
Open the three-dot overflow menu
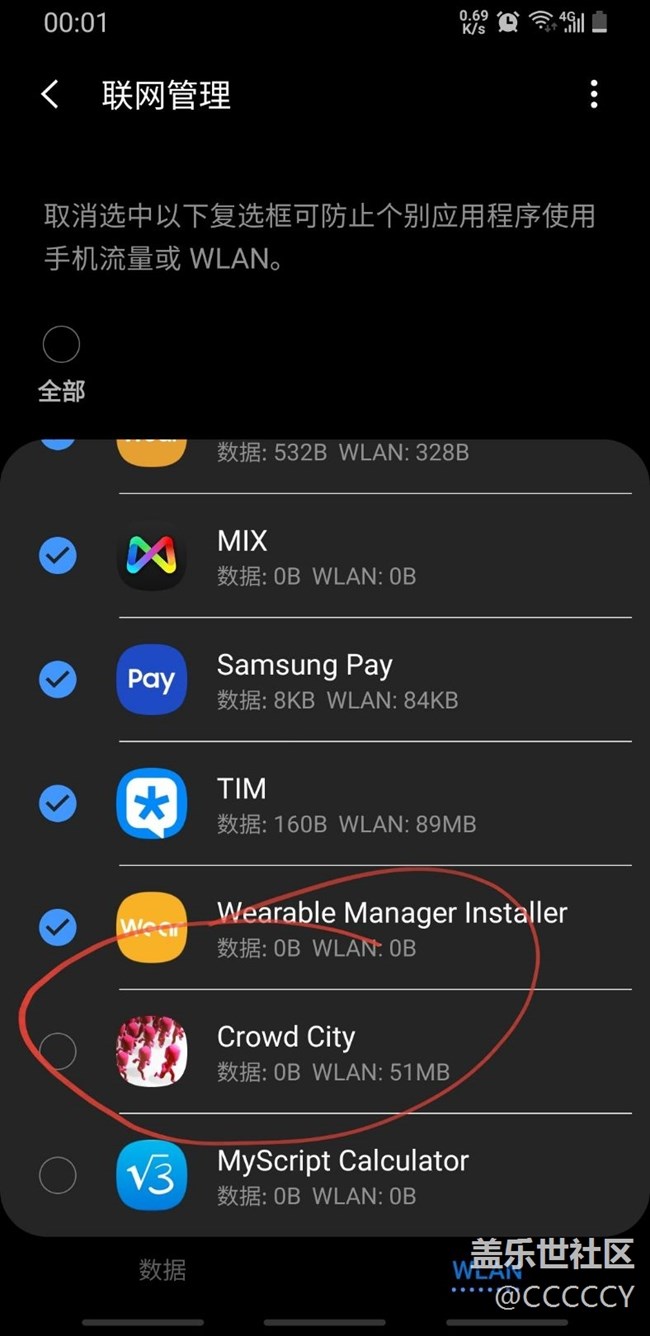594,95
